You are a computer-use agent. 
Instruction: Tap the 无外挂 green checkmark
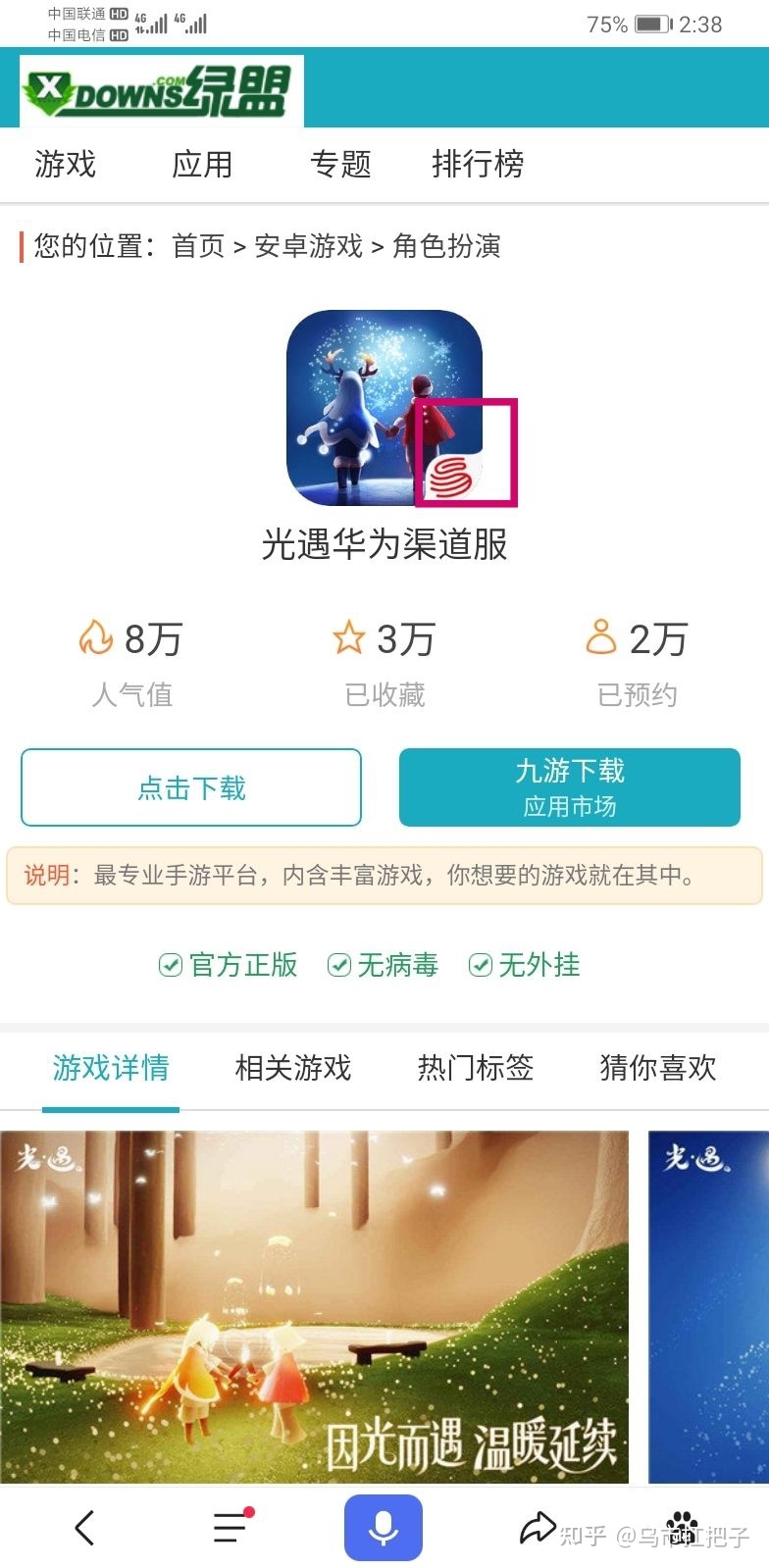(x=481, y=966)
